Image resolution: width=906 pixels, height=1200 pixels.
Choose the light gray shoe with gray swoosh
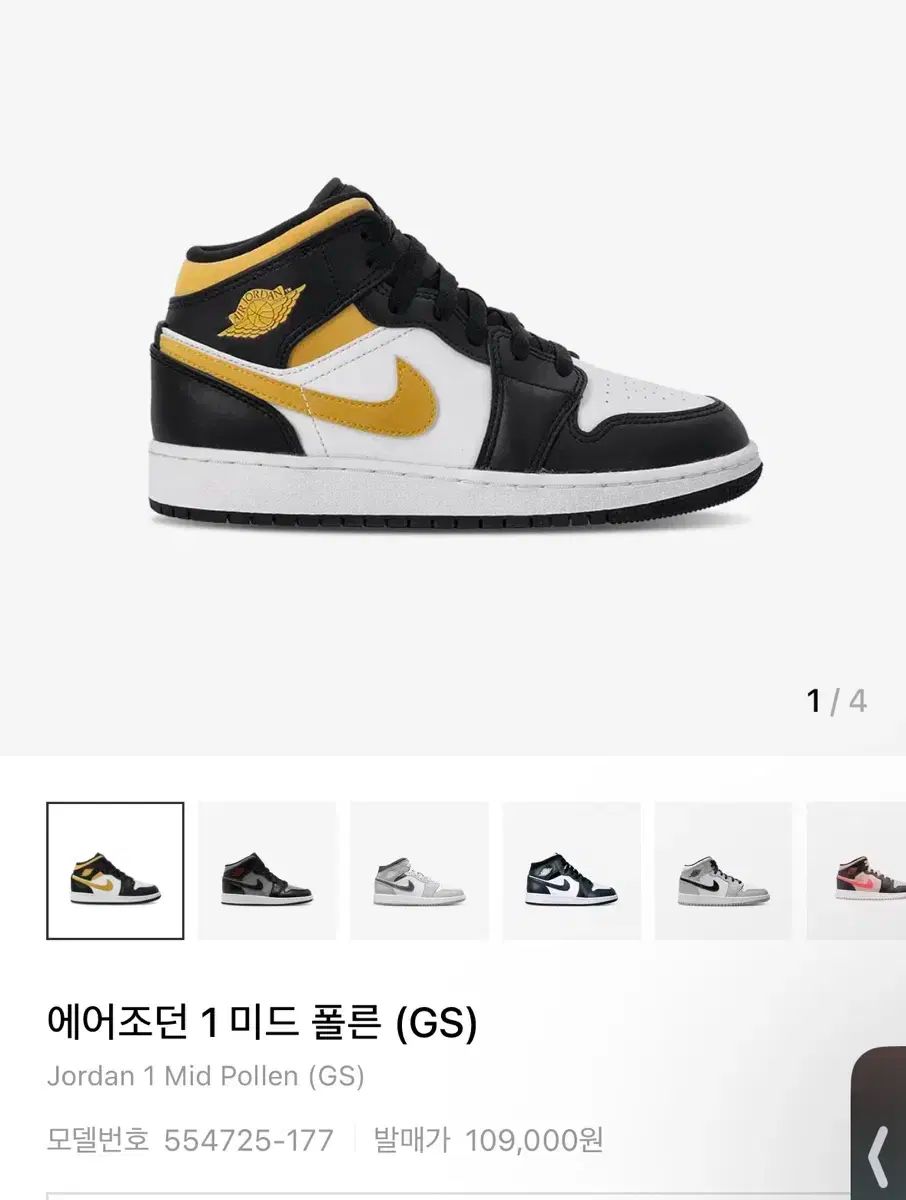(419, 870)
